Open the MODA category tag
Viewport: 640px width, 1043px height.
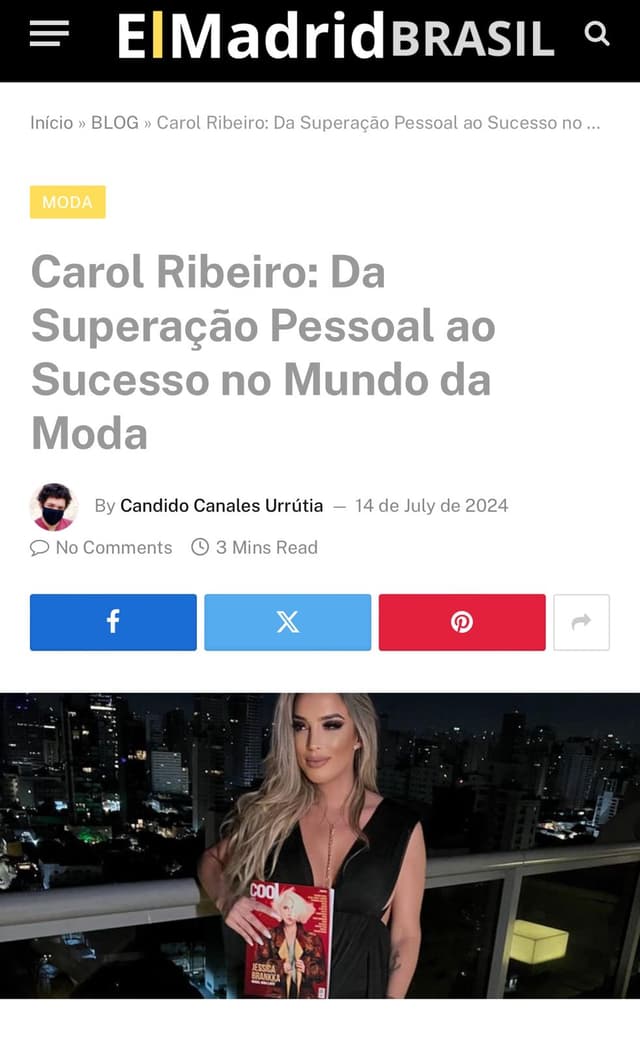(x=67, y=202)
